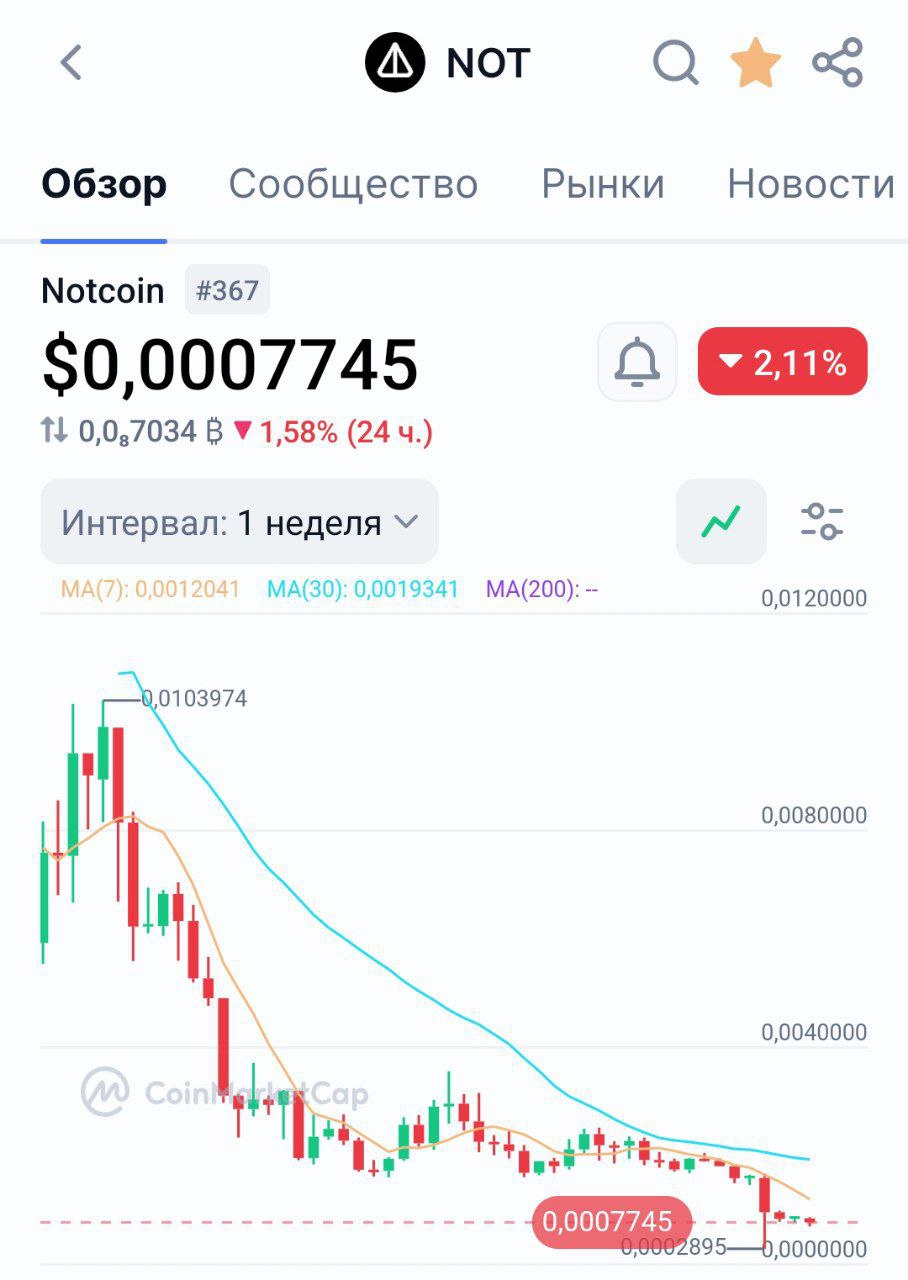Screen dimensions: 908x1280
Task: Switch chart to line view with green icon
Action: [720, 520]
